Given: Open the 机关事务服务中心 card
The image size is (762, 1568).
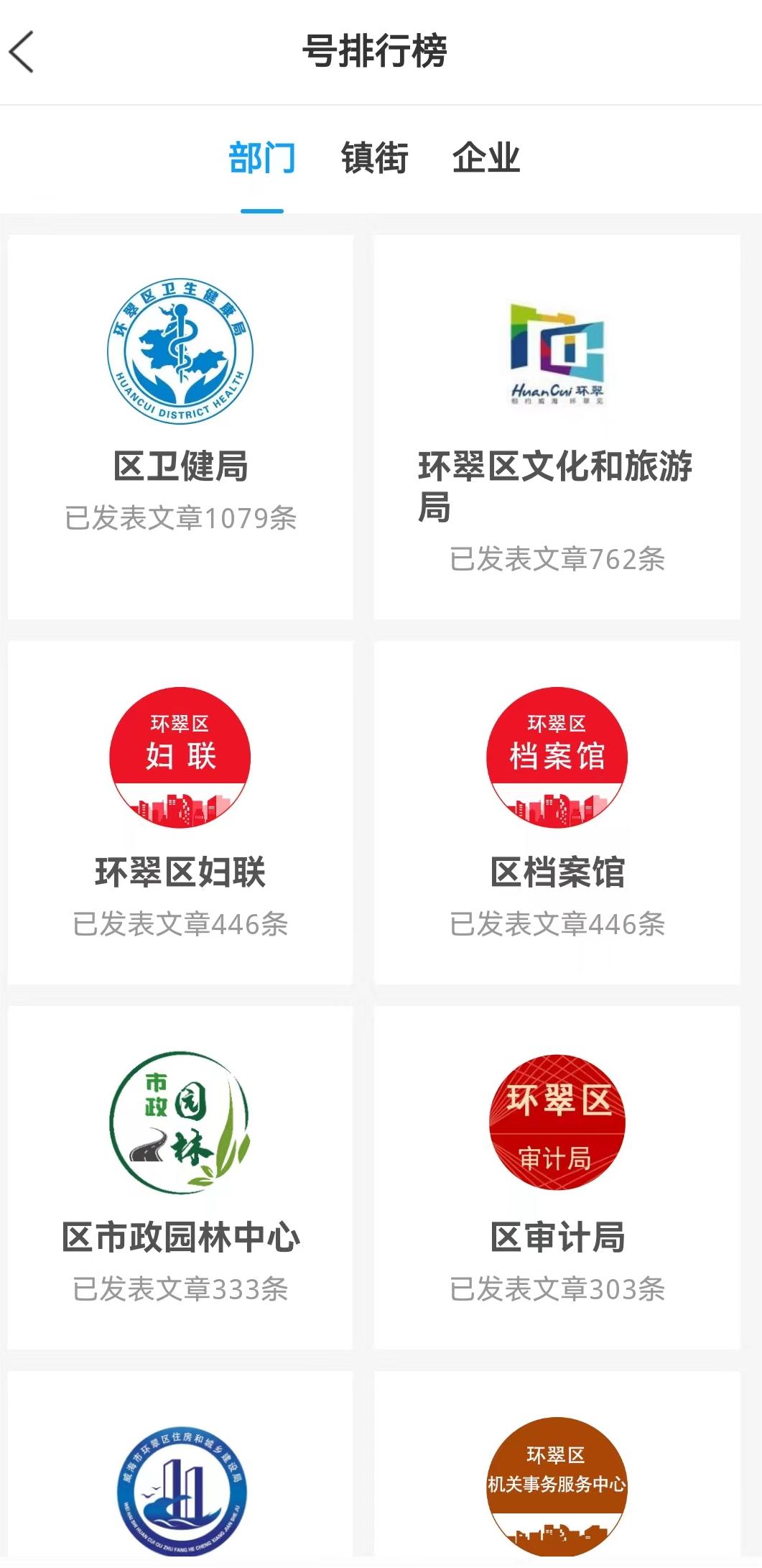Looking at the screenshot, I should (x=557, y=1470).
